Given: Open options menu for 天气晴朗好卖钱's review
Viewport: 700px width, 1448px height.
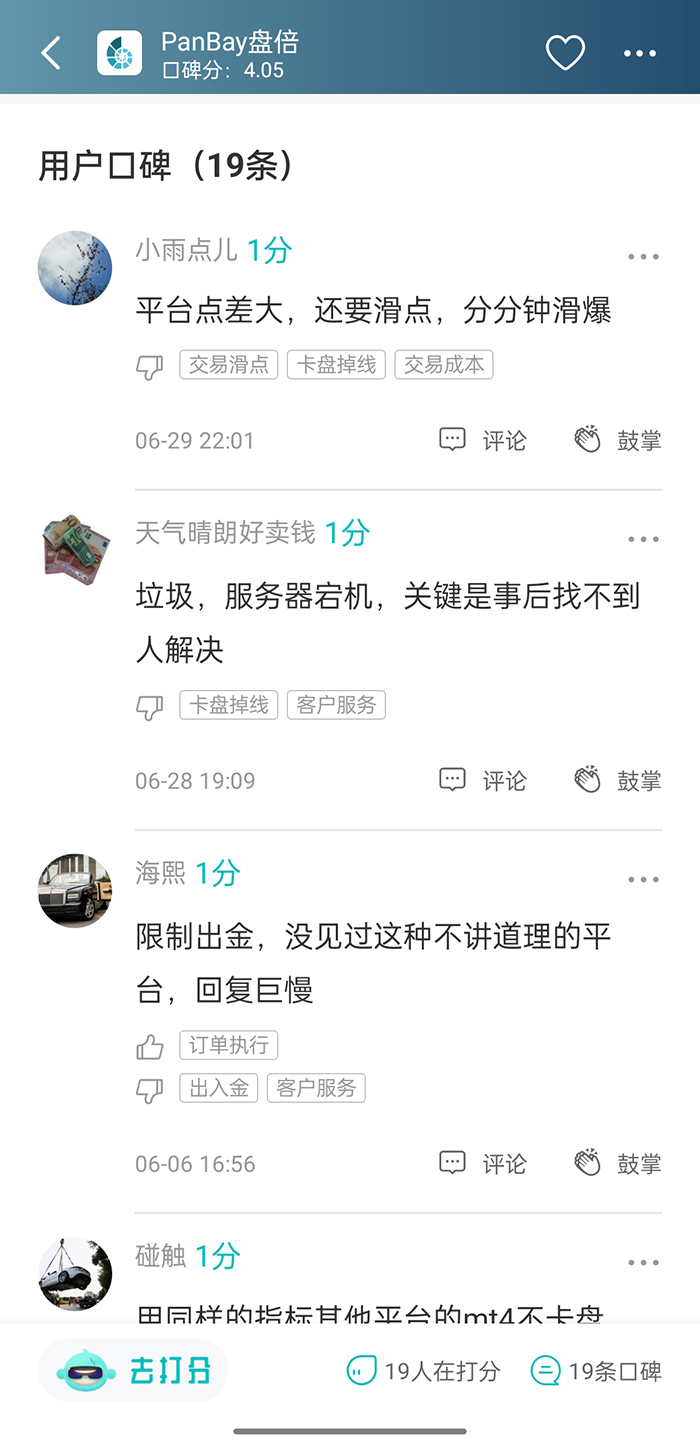Looking at the screenshot, I should pos(643,540).
